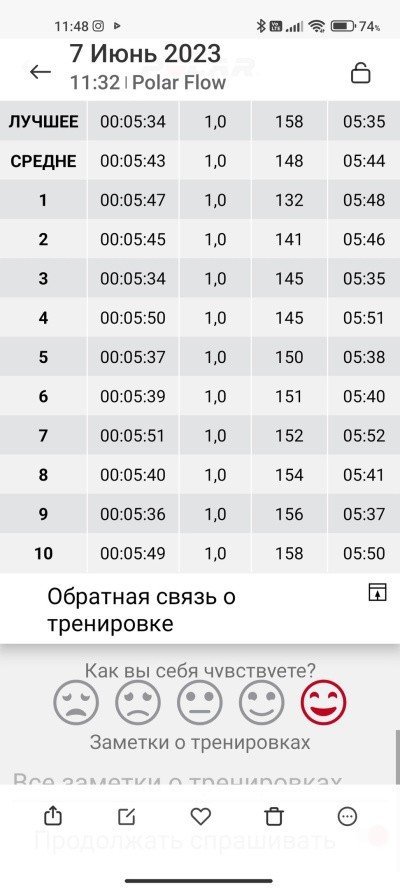The height and width of the screenshot is (889, 400).
Task: Select the red laughing face feeling
Action: (x=323, y=702)
